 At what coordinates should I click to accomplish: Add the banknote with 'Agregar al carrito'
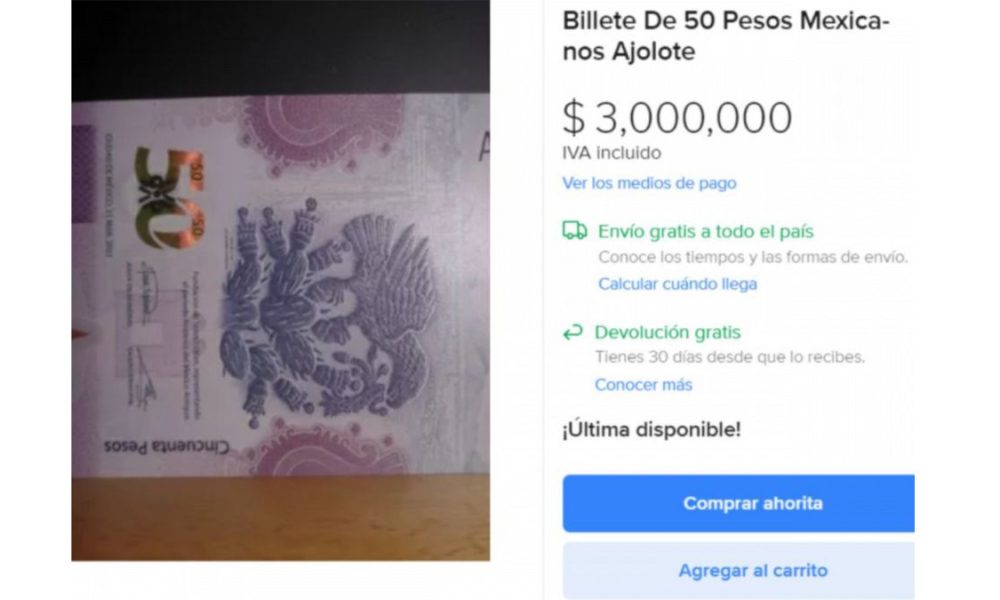(738, 571)
